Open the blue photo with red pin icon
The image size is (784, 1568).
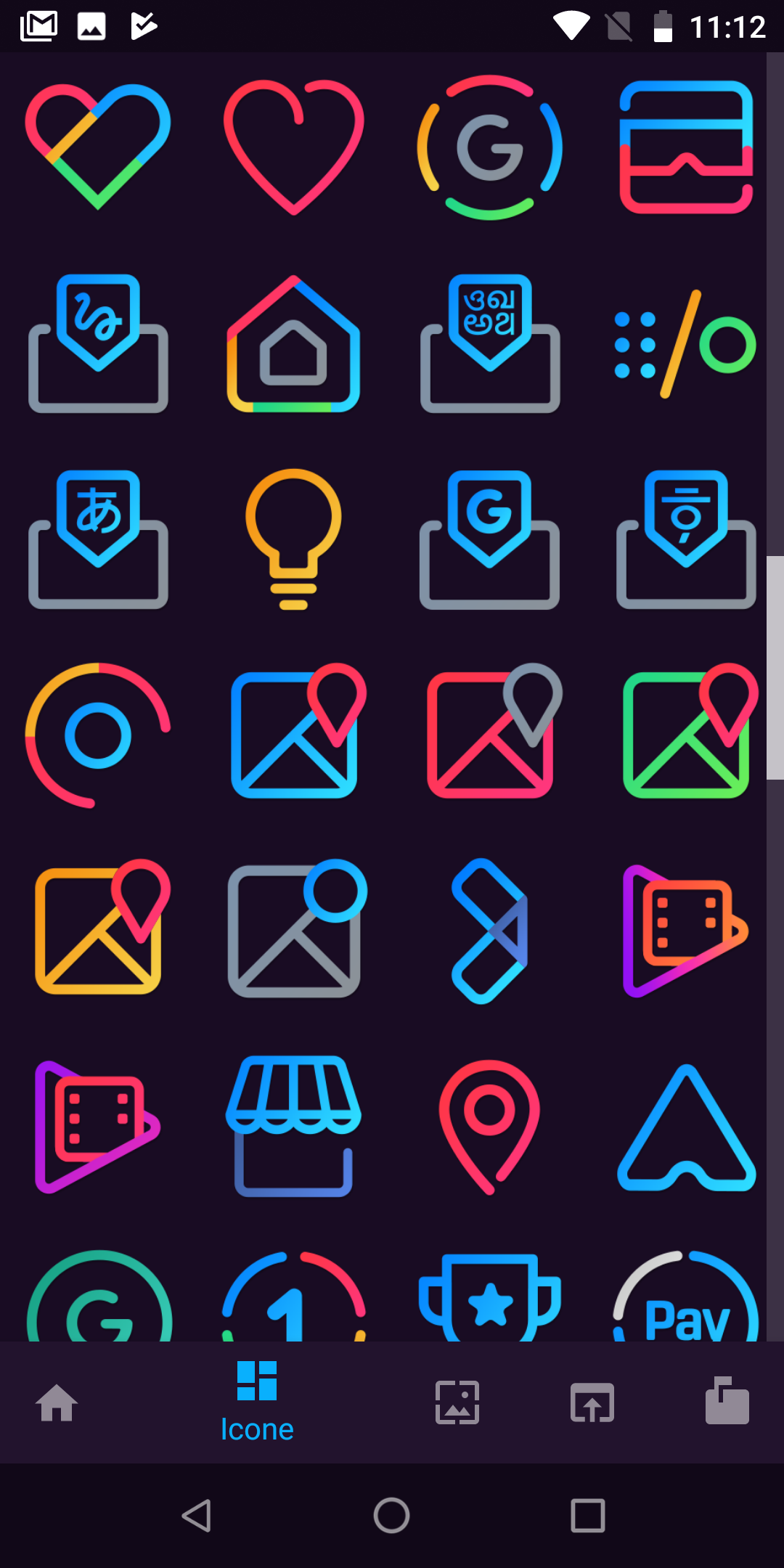point(298,731)
